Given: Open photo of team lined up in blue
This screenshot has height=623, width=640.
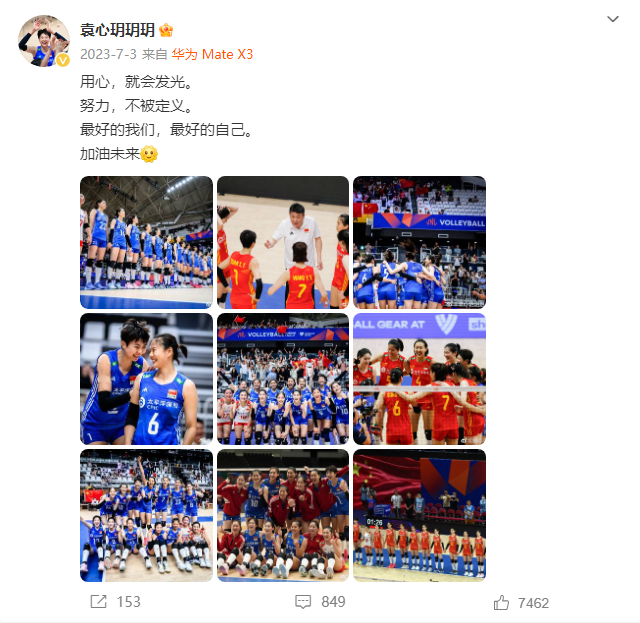Looking at the screenshot, I should tap(146, 243).
